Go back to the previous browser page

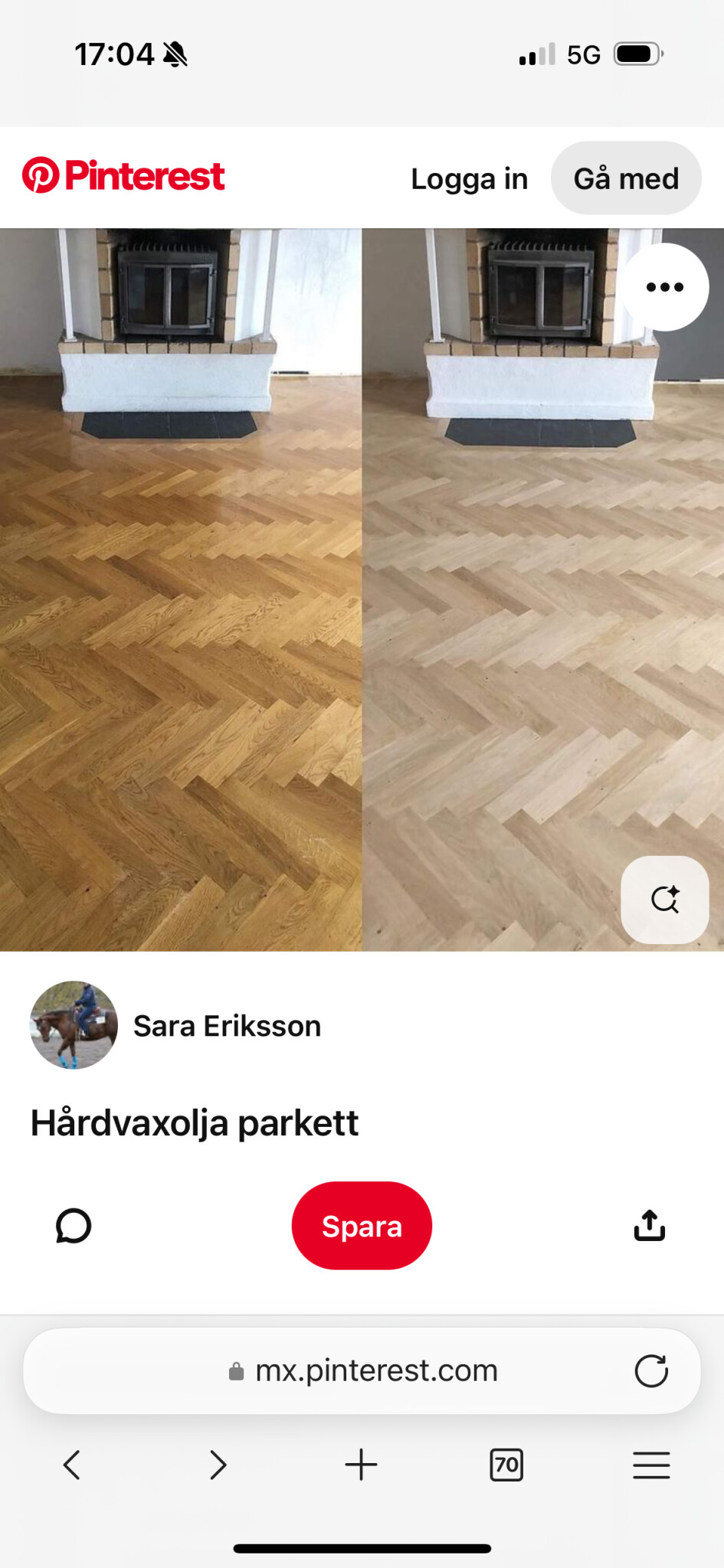click(x=72, y=1465)
